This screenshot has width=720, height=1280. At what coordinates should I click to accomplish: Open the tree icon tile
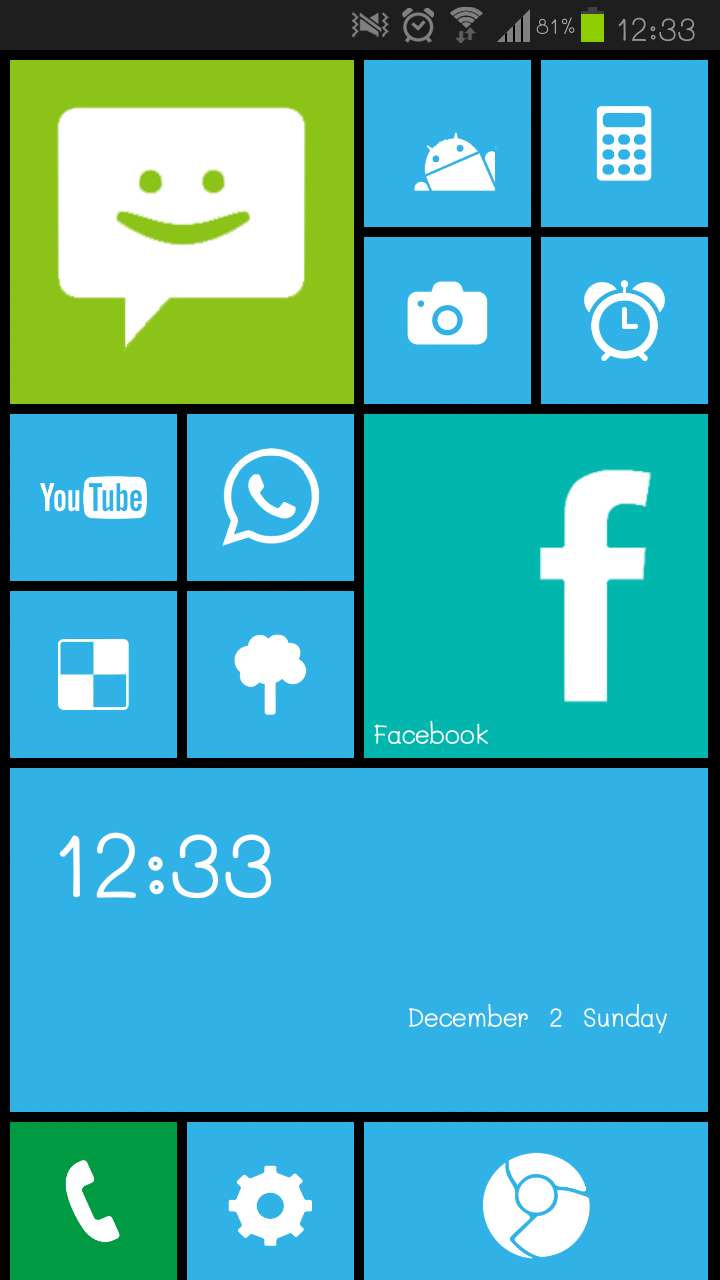270,674
